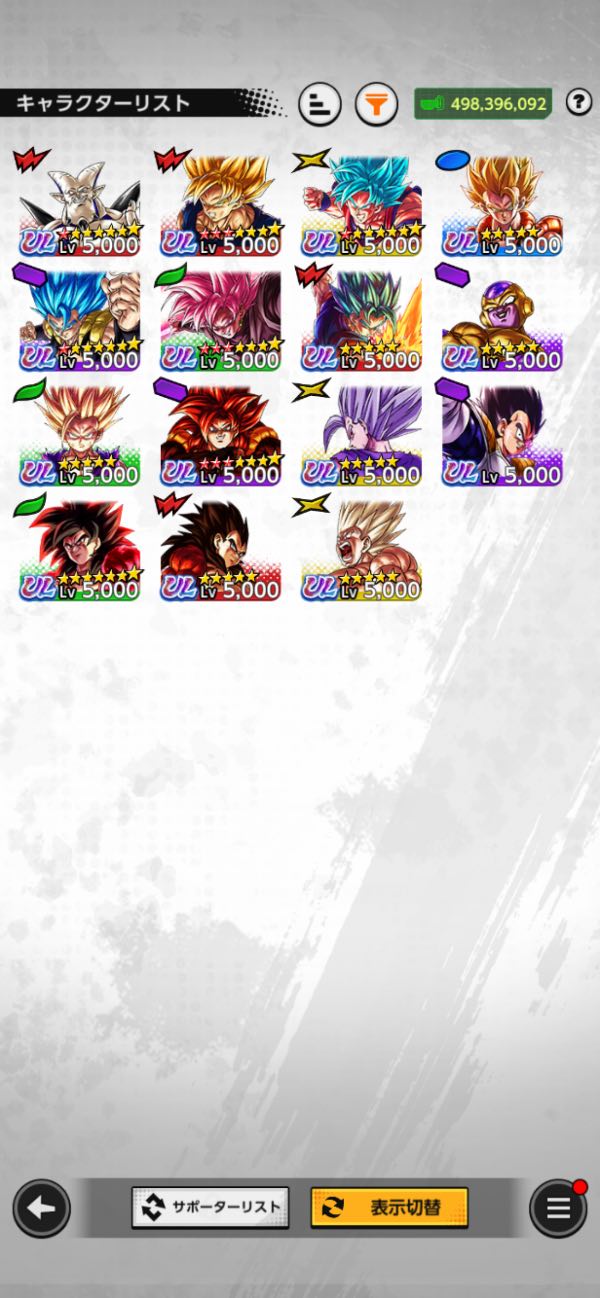Go back with the arrow button
The height and width of the screenshot is (1298, 600).
[41, 1208]
